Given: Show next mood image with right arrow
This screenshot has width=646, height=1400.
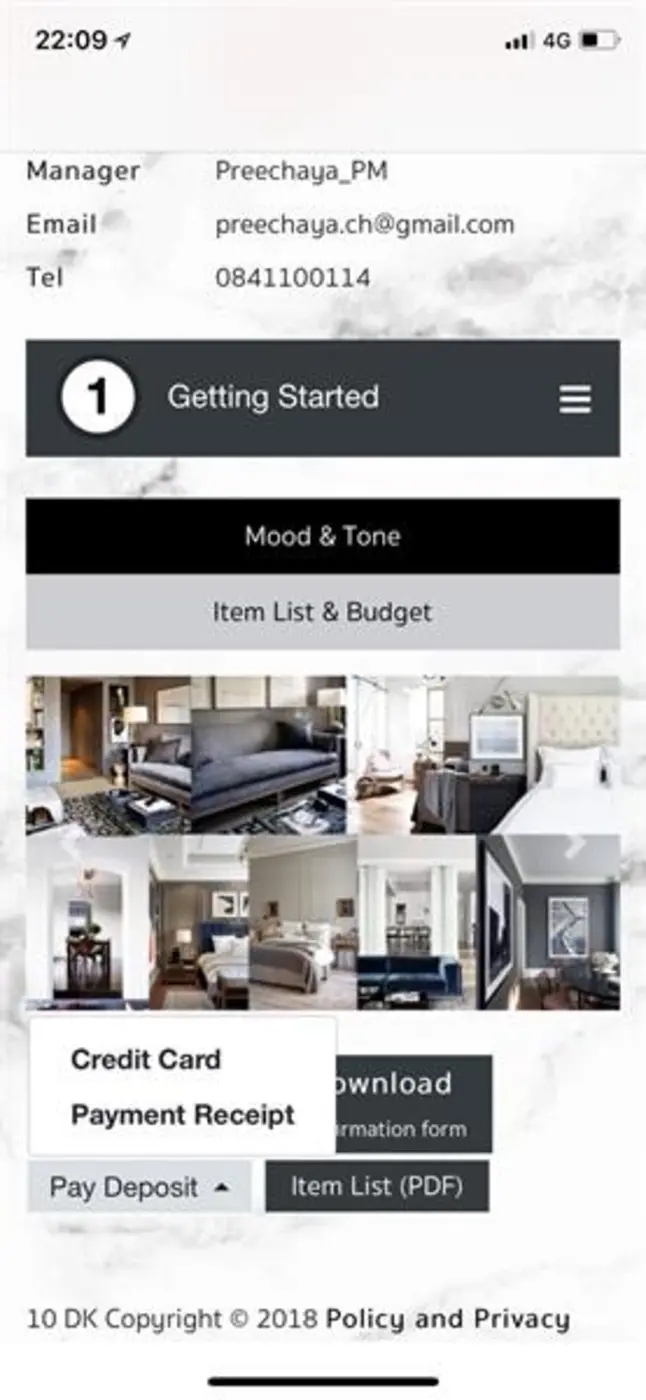Looking at the screenshot, I should click(575, 846).
